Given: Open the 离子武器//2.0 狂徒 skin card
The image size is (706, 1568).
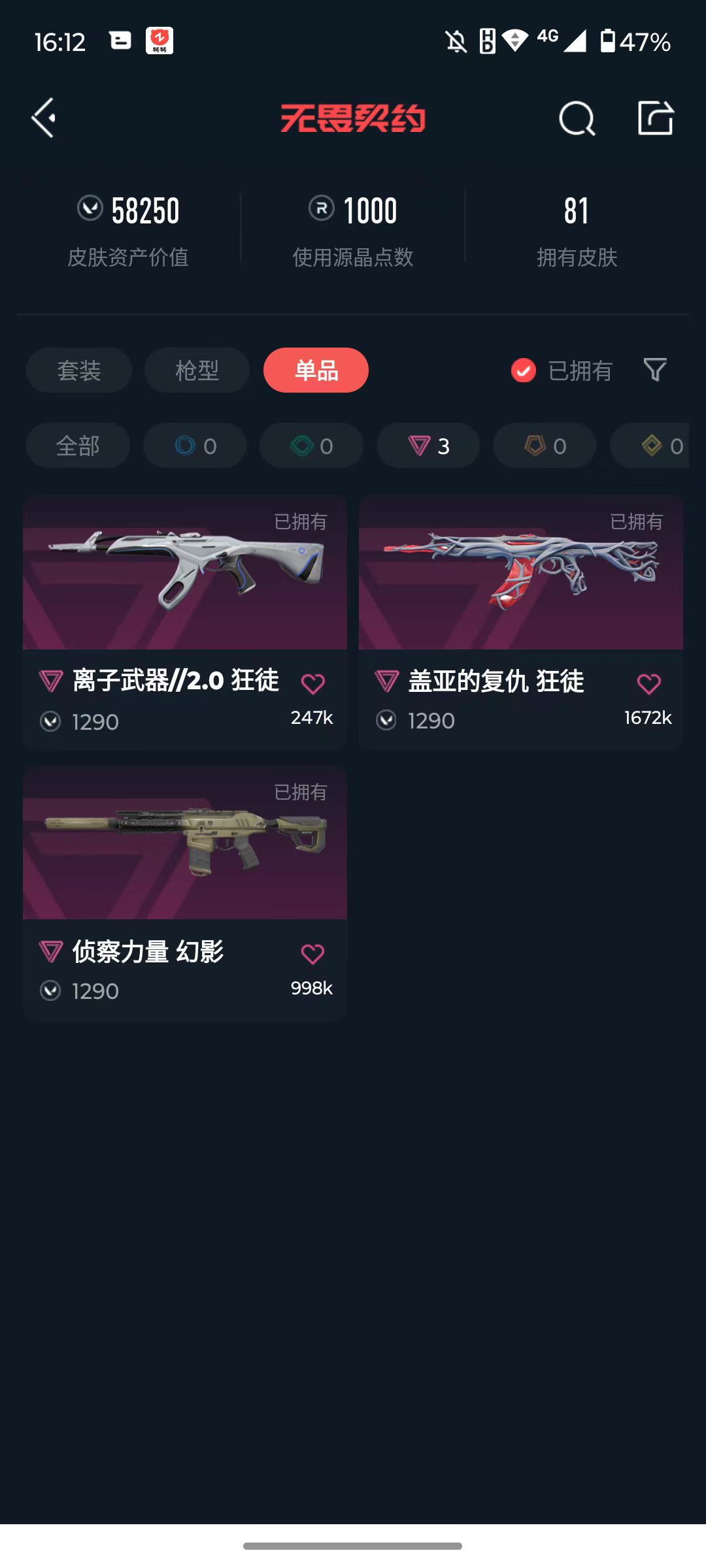Looking at the screenshot, I should coord(185,621).
